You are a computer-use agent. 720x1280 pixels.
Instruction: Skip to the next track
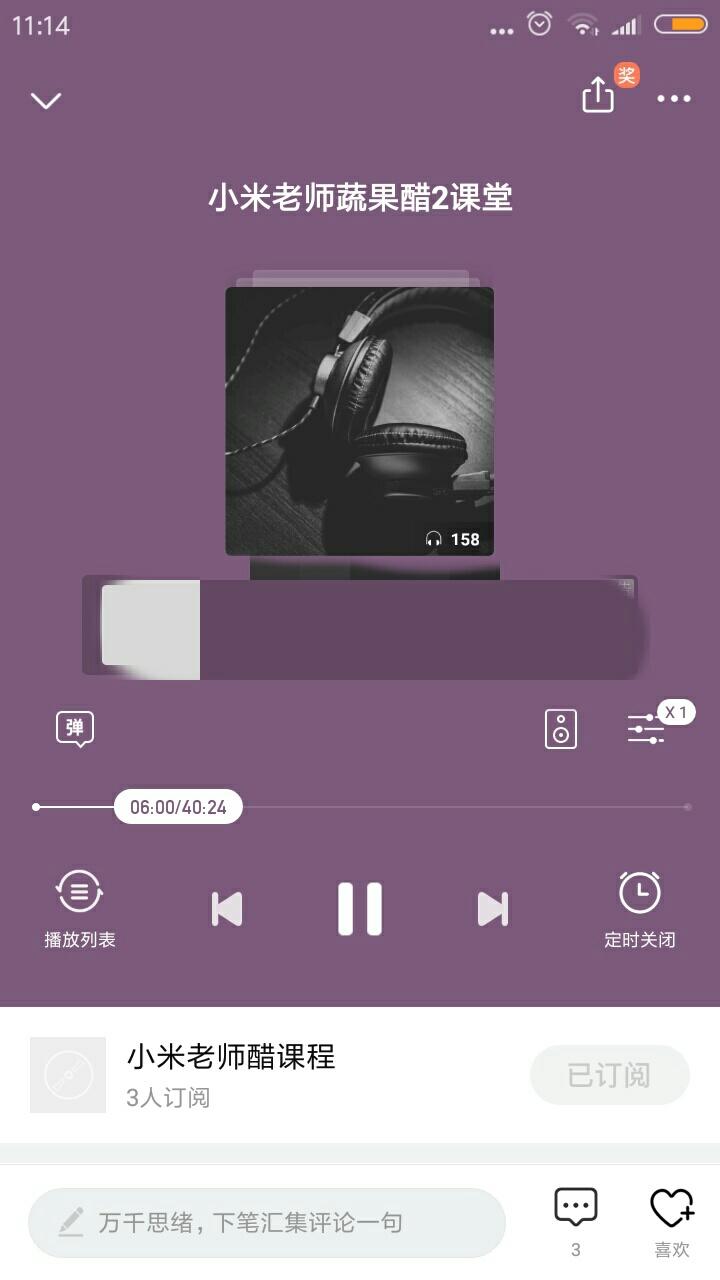tap(492, 909)
